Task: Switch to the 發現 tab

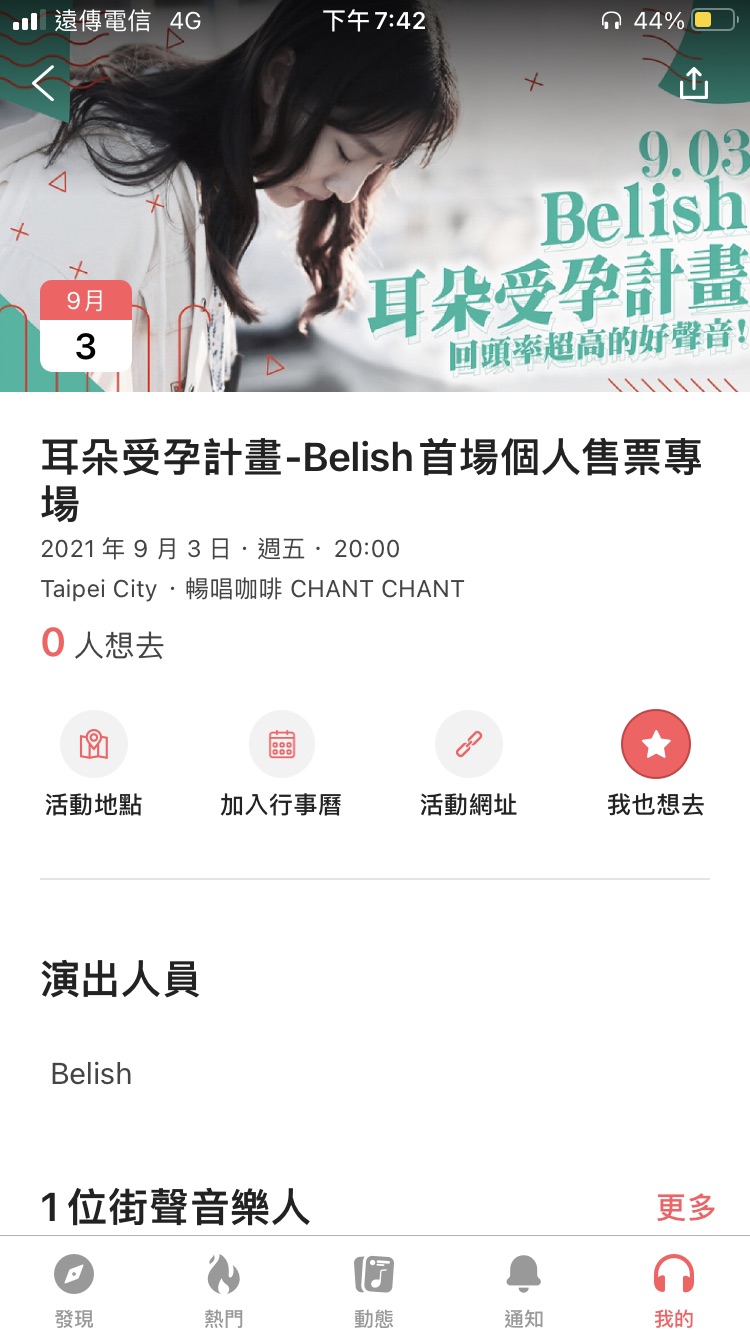Action: [x=74, y=1290]
